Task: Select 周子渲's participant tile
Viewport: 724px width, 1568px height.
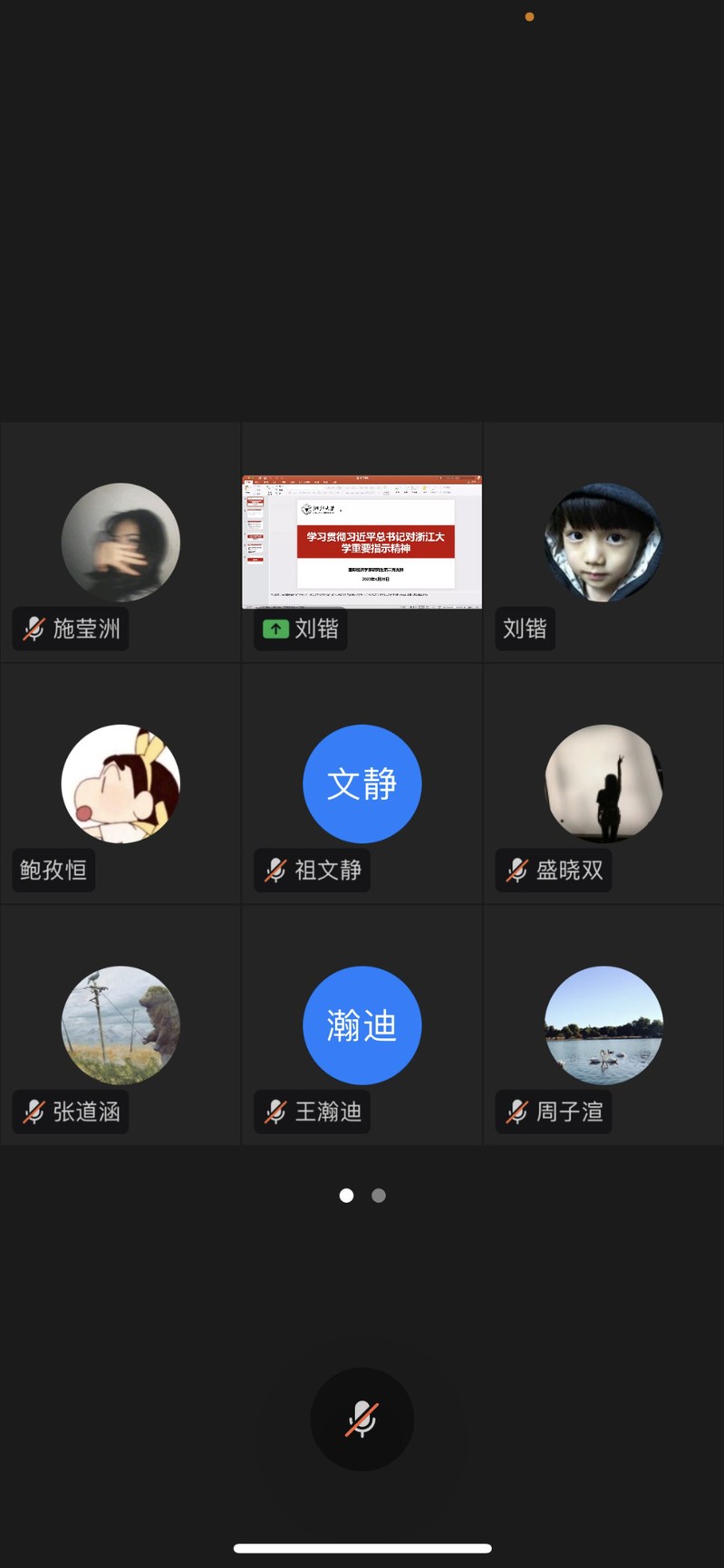Action: pos(603,1024)
